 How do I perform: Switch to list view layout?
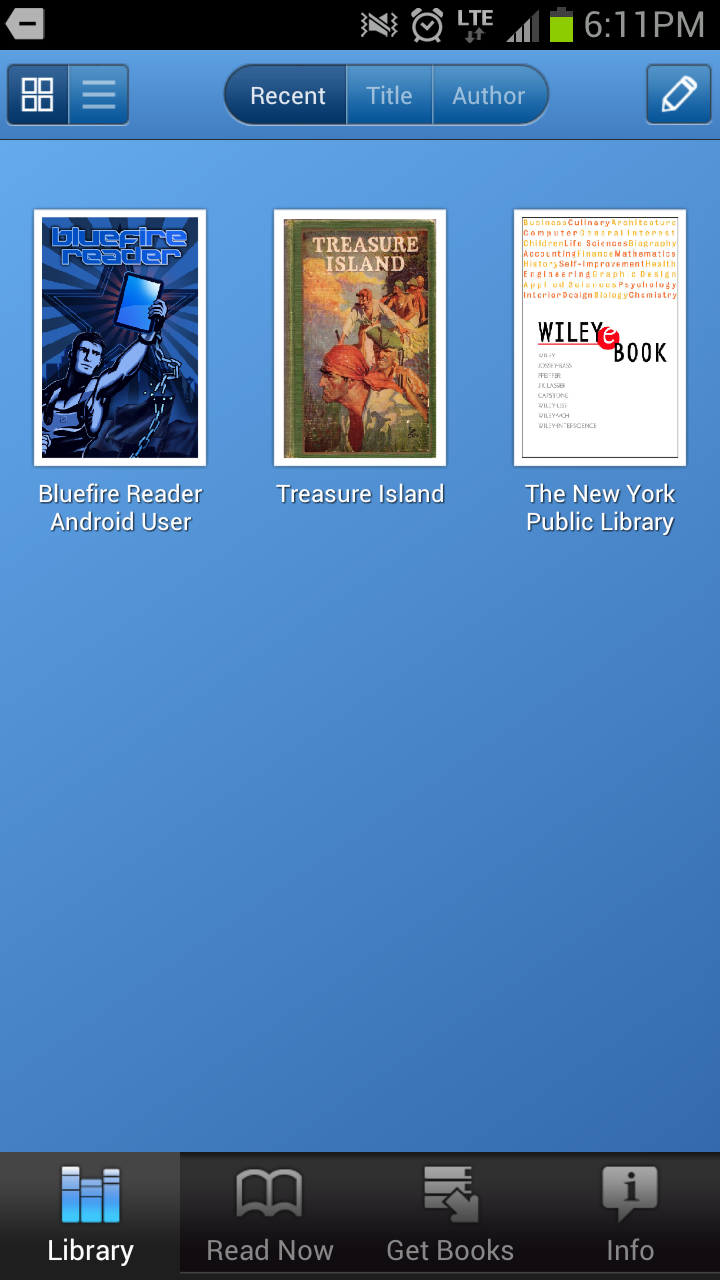[x=98, y=95]
